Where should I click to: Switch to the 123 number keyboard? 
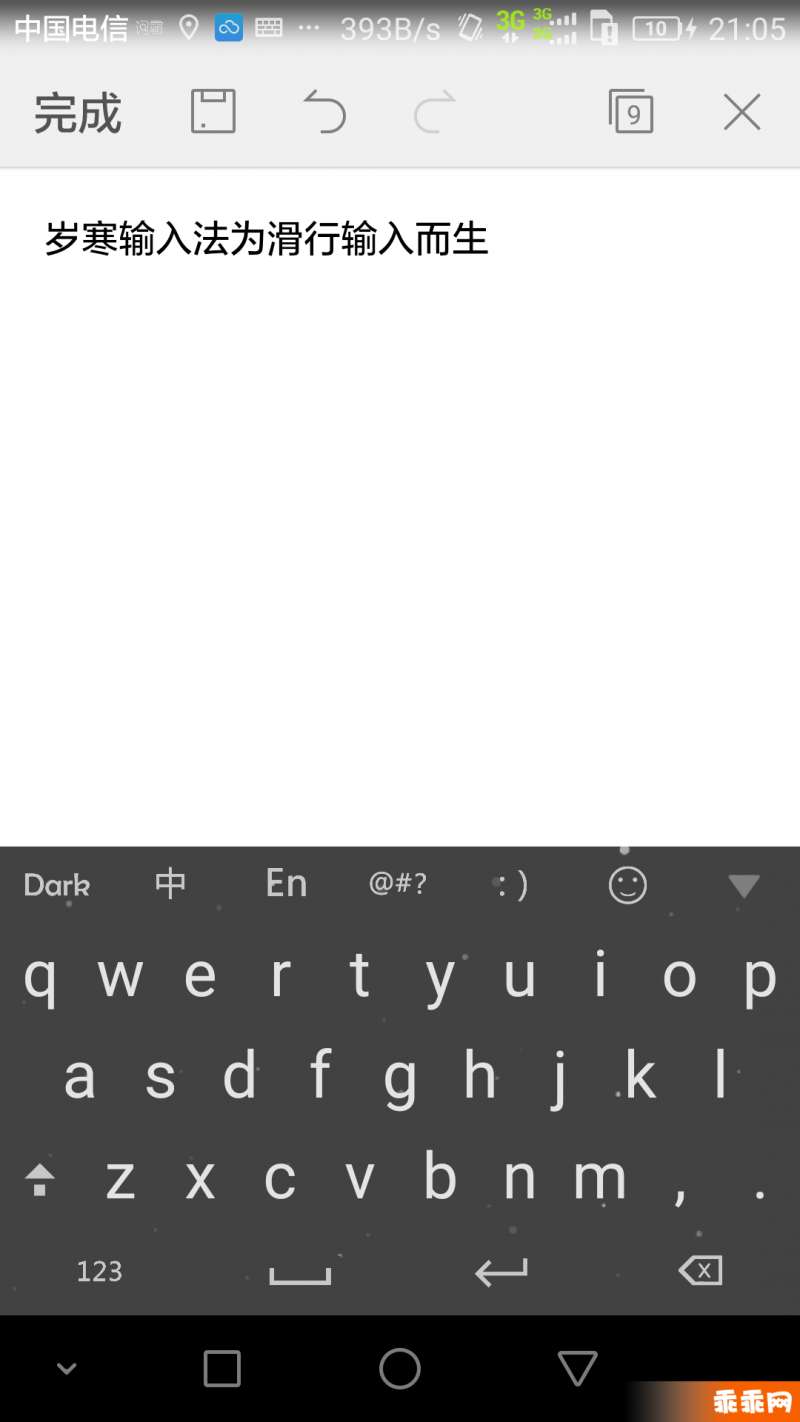tap(99, 1271)
